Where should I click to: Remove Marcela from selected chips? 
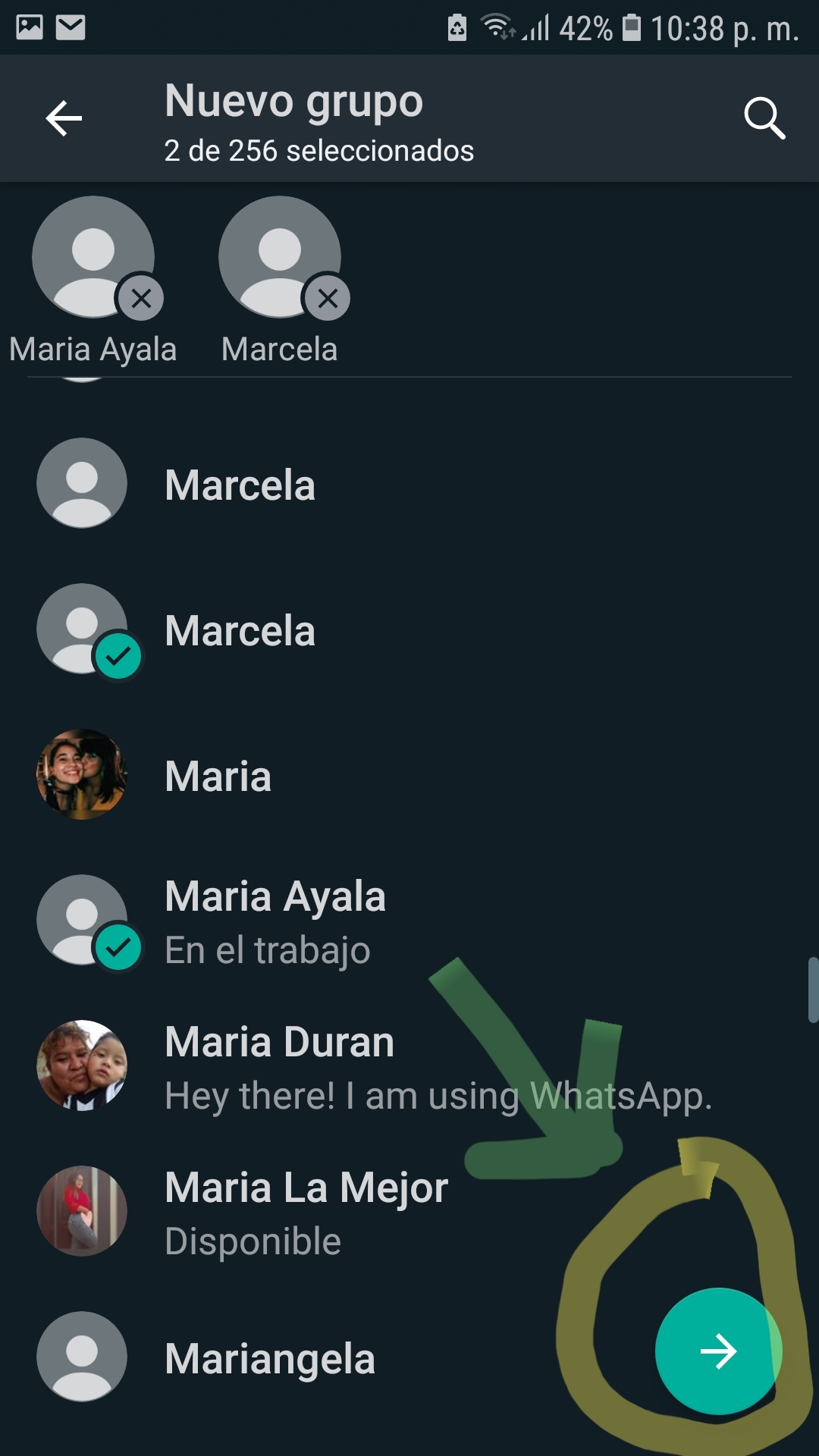[x=328, y=298]
